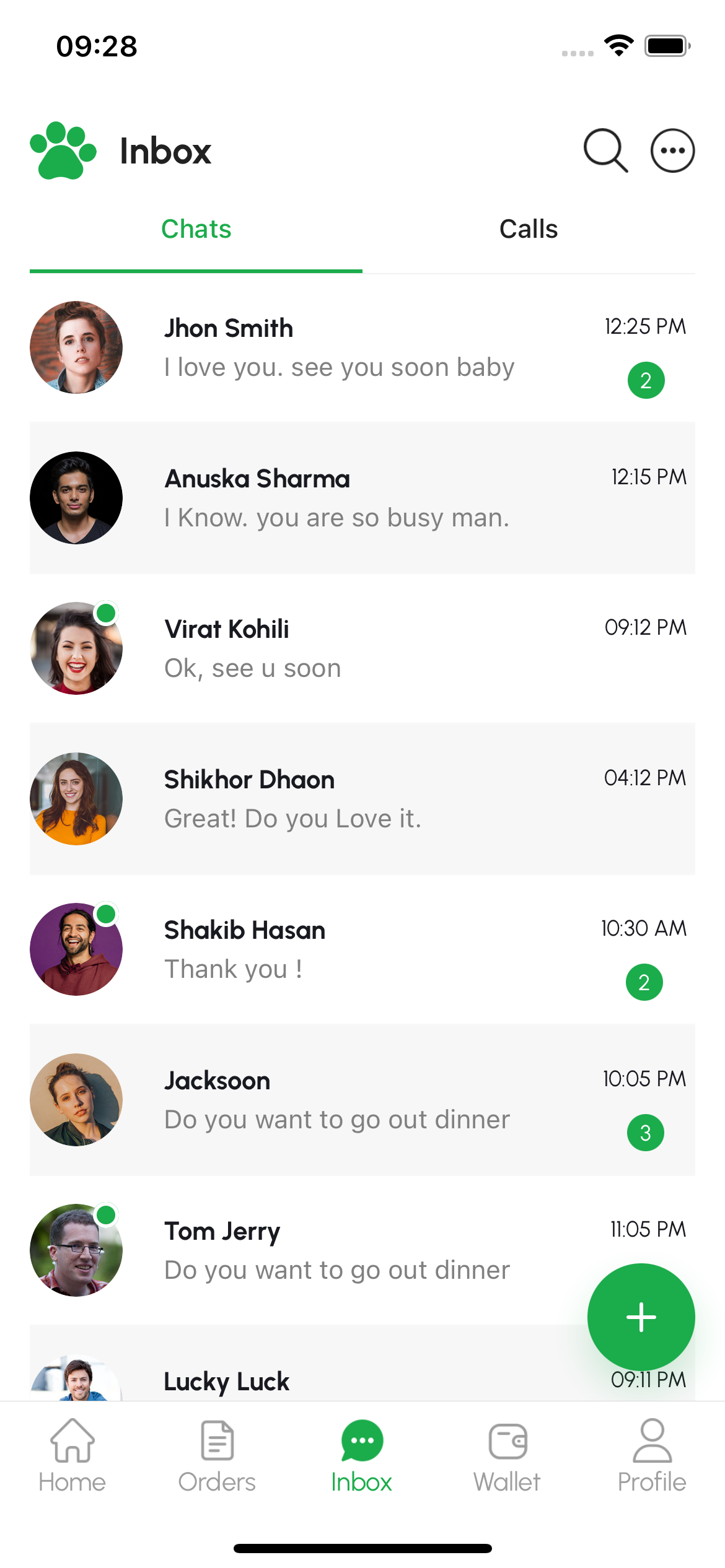This screenshot has height=1568, width=725.
Task: Start a new chat with plus button
Action: (641, 1317)
